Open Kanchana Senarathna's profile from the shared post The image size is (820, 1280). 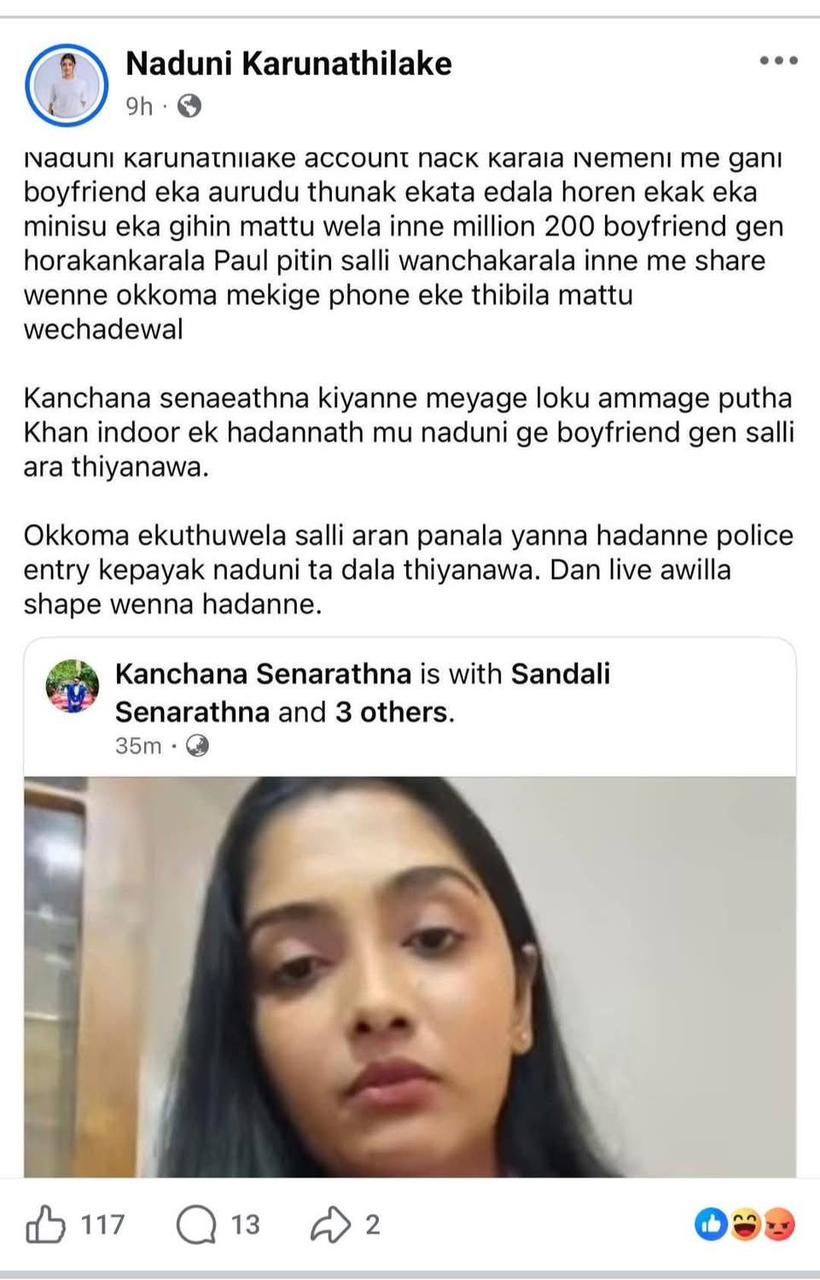click(263, 674)
